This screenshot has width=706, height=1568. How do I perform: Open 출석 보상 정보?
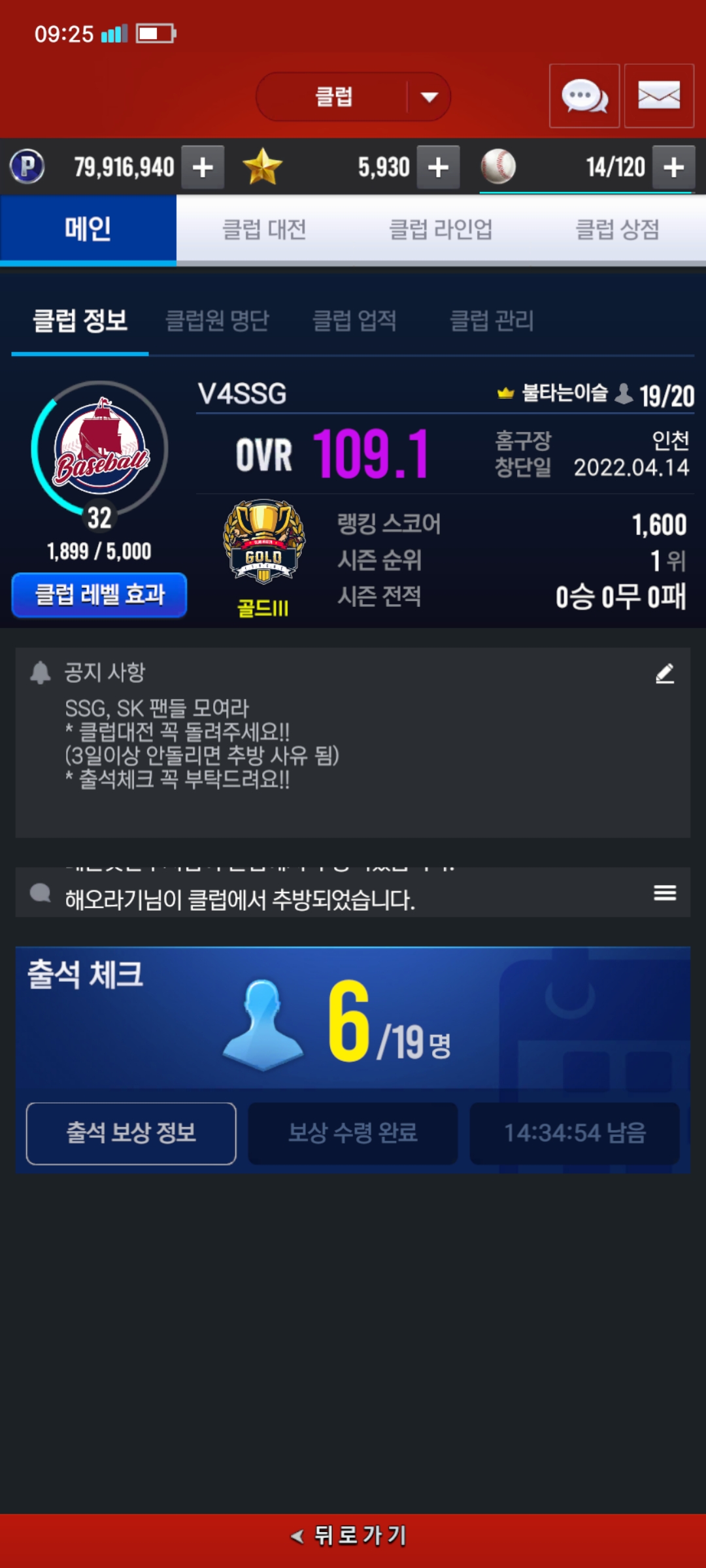pyautogui.click(x=131, y=1133)
